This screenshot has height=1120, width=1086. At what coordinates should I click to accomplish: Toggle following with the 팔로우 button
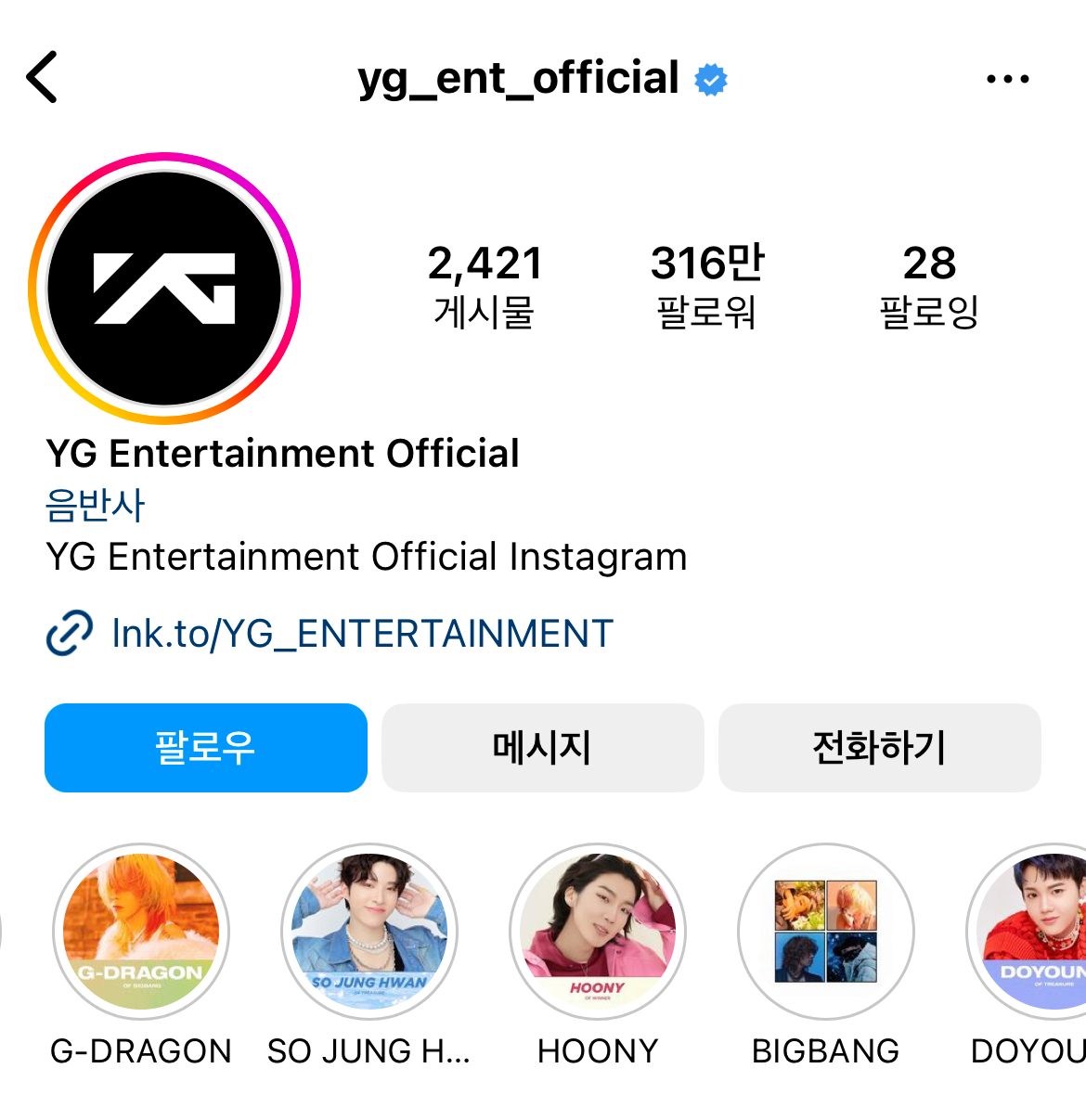tap(205, 747)
